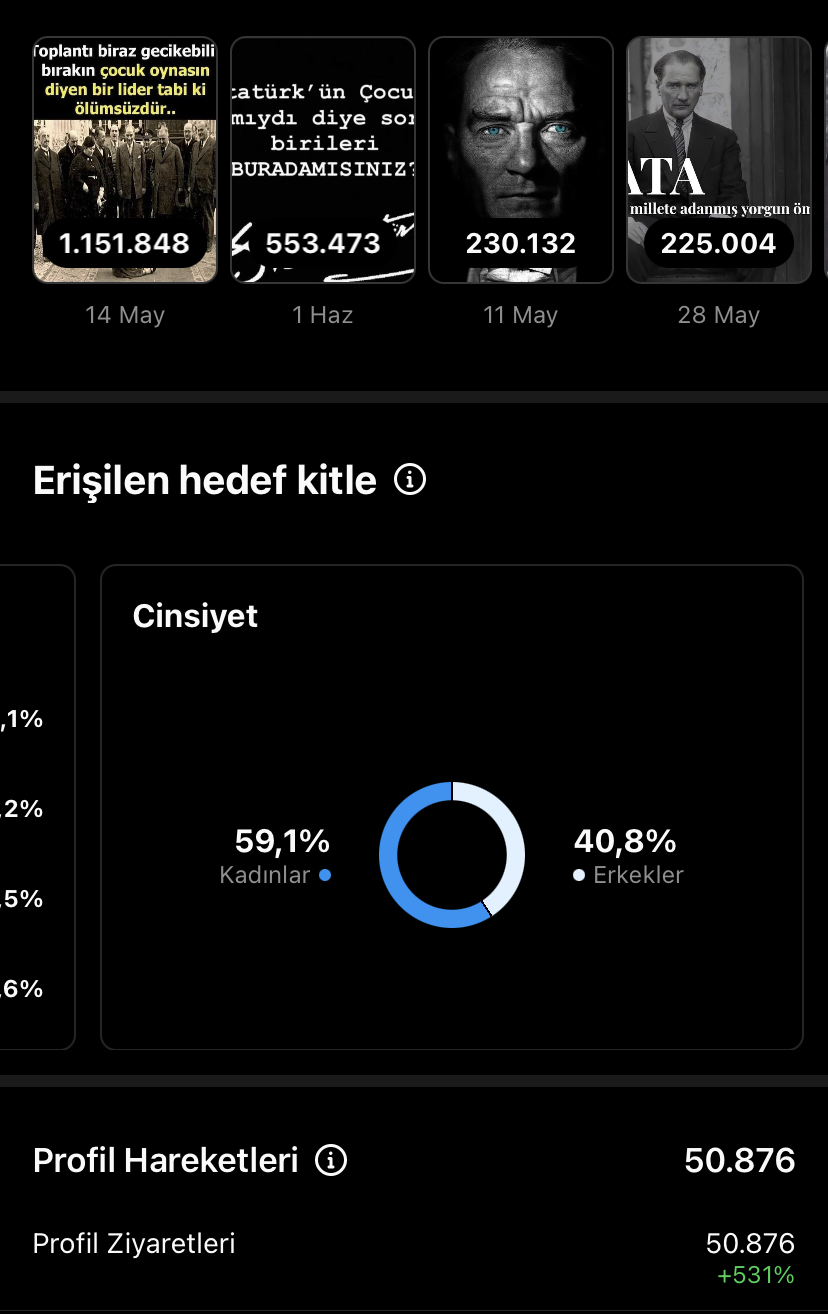Open the post with 230.132 views

click(521, 160)
